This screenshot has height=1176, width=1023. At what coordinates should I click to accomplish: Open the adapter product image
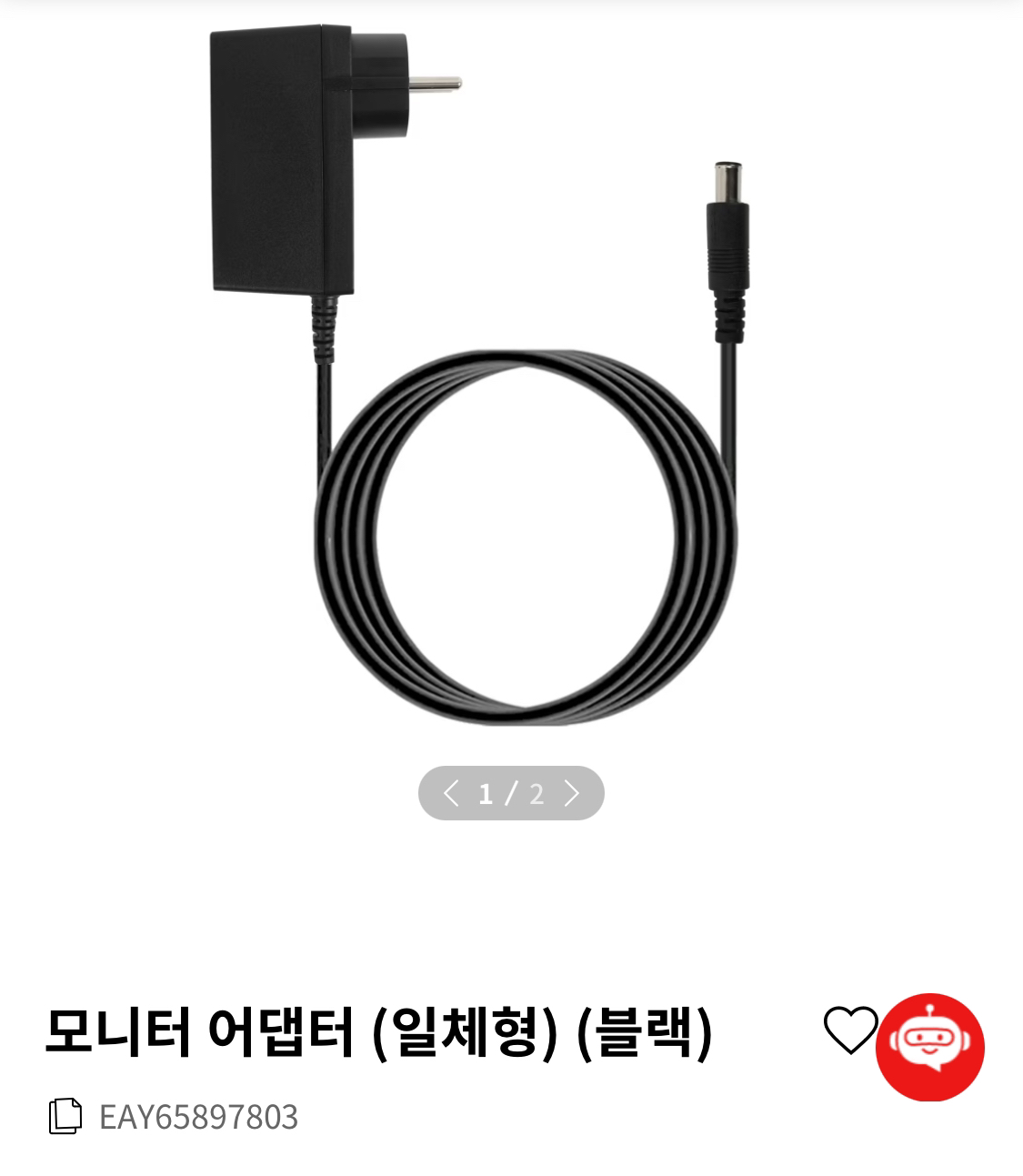pos(509,382)
